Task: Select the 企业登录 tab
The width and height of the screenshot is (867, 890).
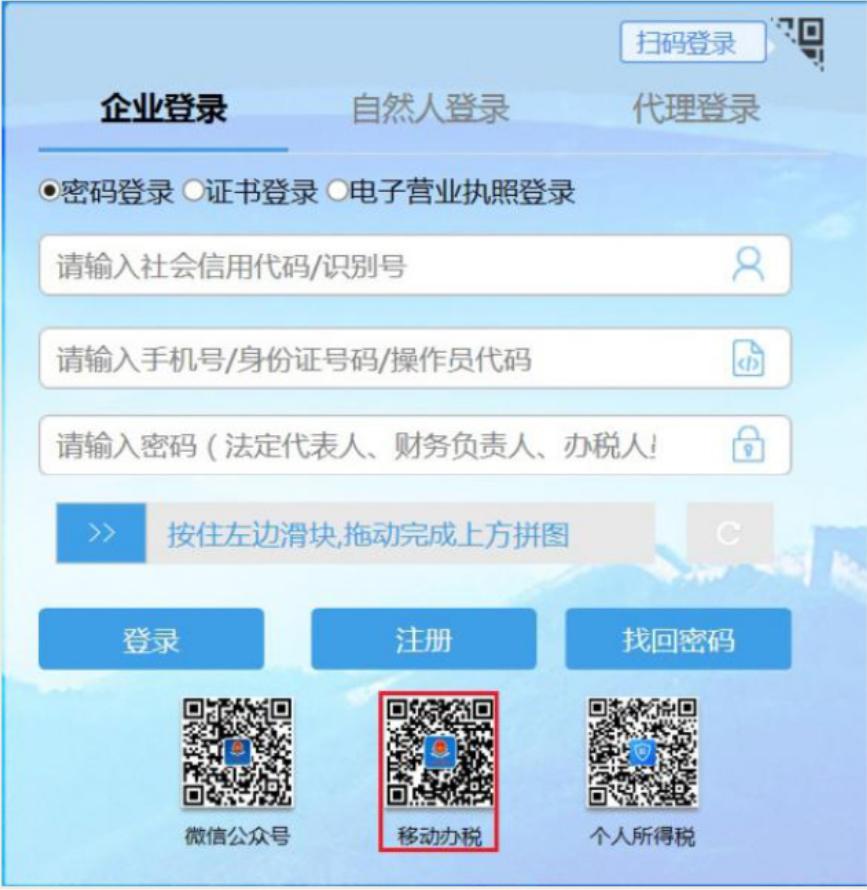Action: 164,109
